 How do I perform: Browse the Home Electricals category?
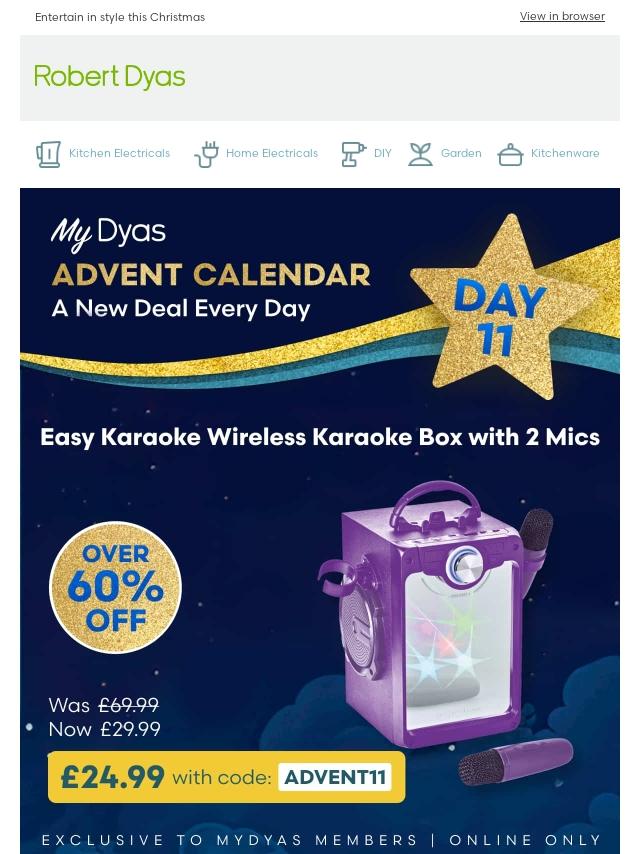point(257,154)
